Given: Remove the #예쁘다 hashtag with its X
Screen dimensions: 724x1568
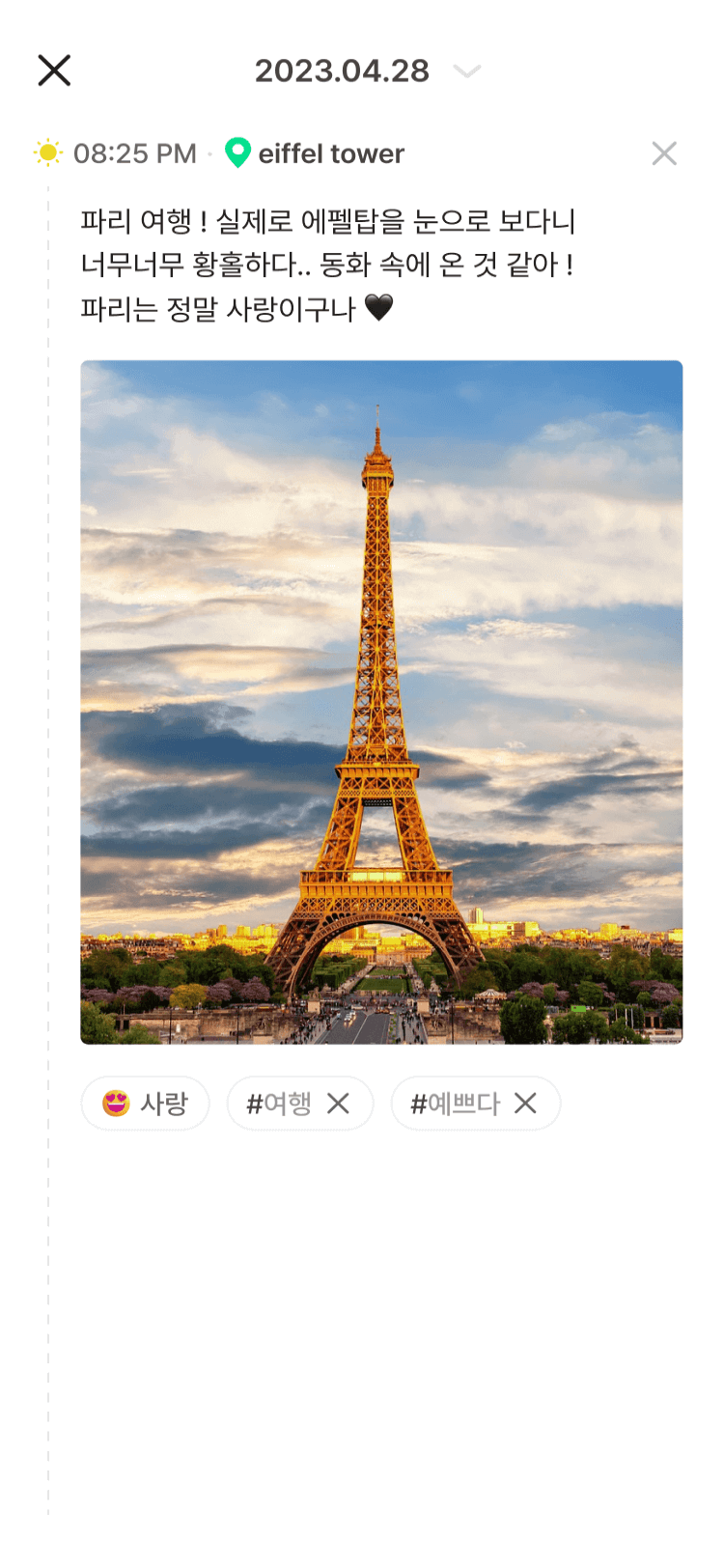Looking at the screenshot, I should [527, 1104].
